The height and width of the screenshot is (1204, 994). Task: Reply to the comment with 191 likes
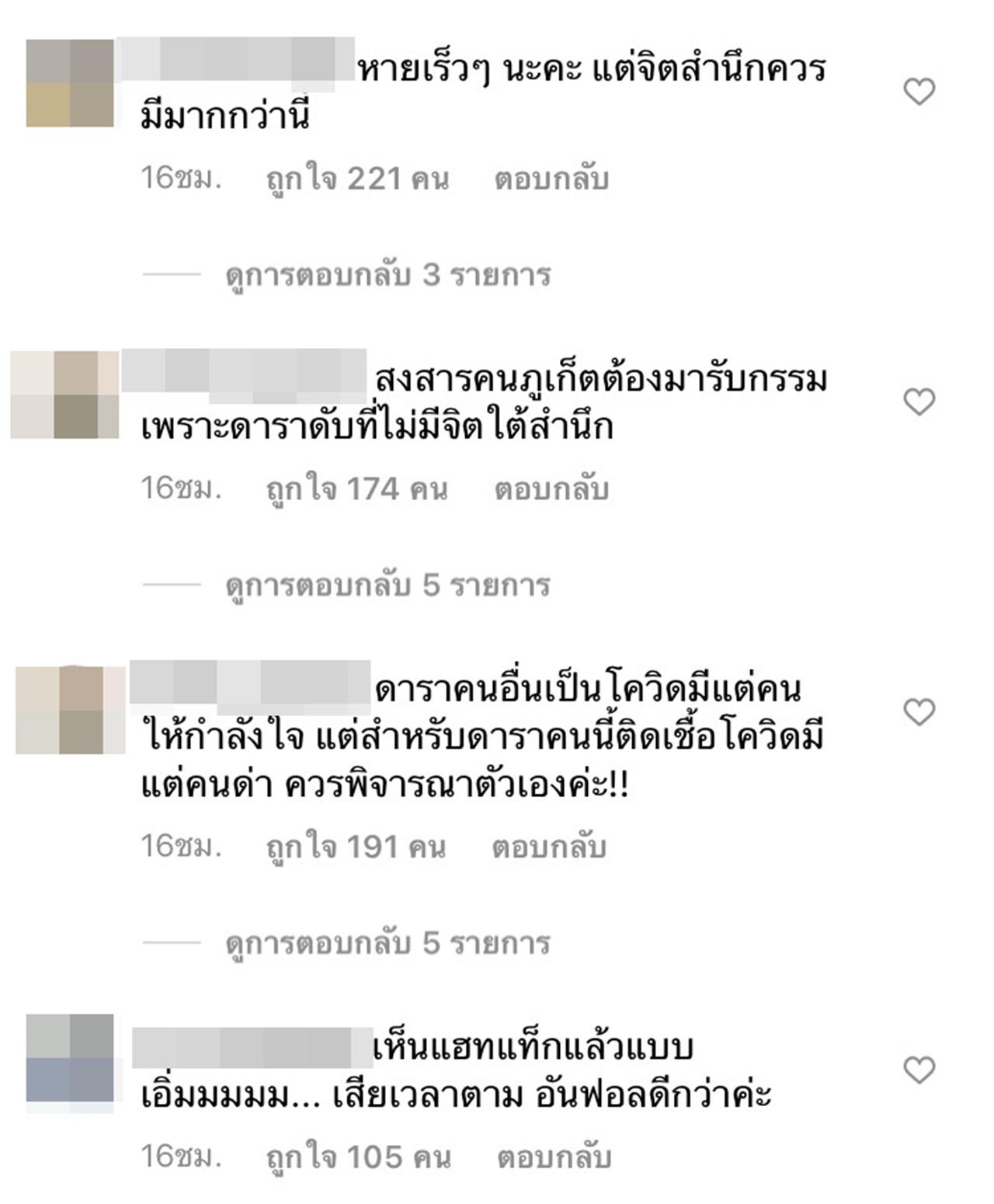point(548,847)
